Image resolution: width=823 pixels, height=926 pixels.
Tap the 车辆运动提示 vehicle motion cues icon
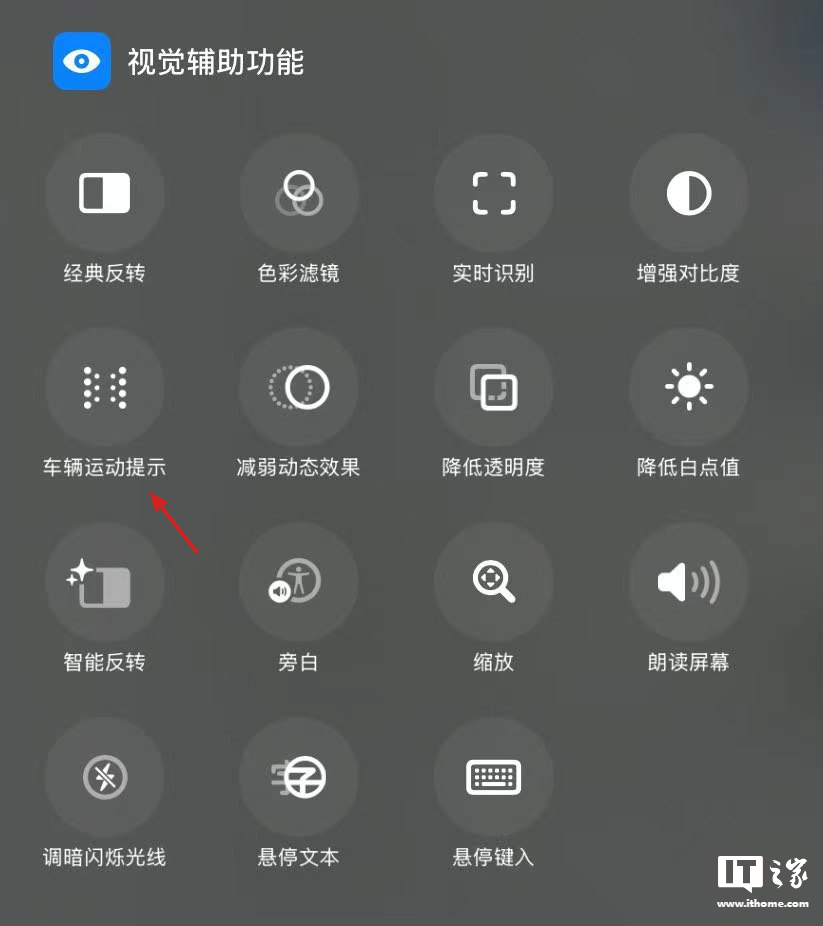105,388
